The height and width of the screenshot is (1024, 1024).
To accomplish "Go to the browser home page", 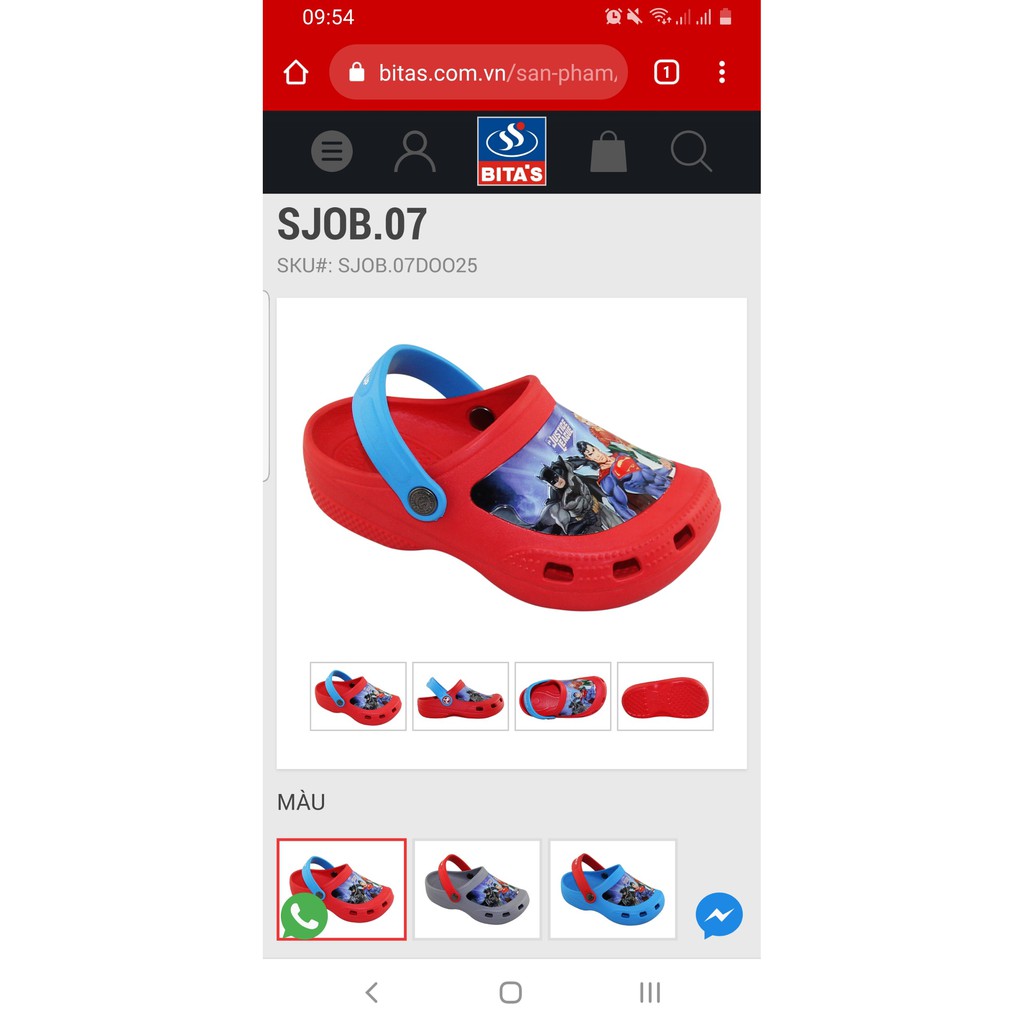I will pyautogui.click(x=296, y=72).
